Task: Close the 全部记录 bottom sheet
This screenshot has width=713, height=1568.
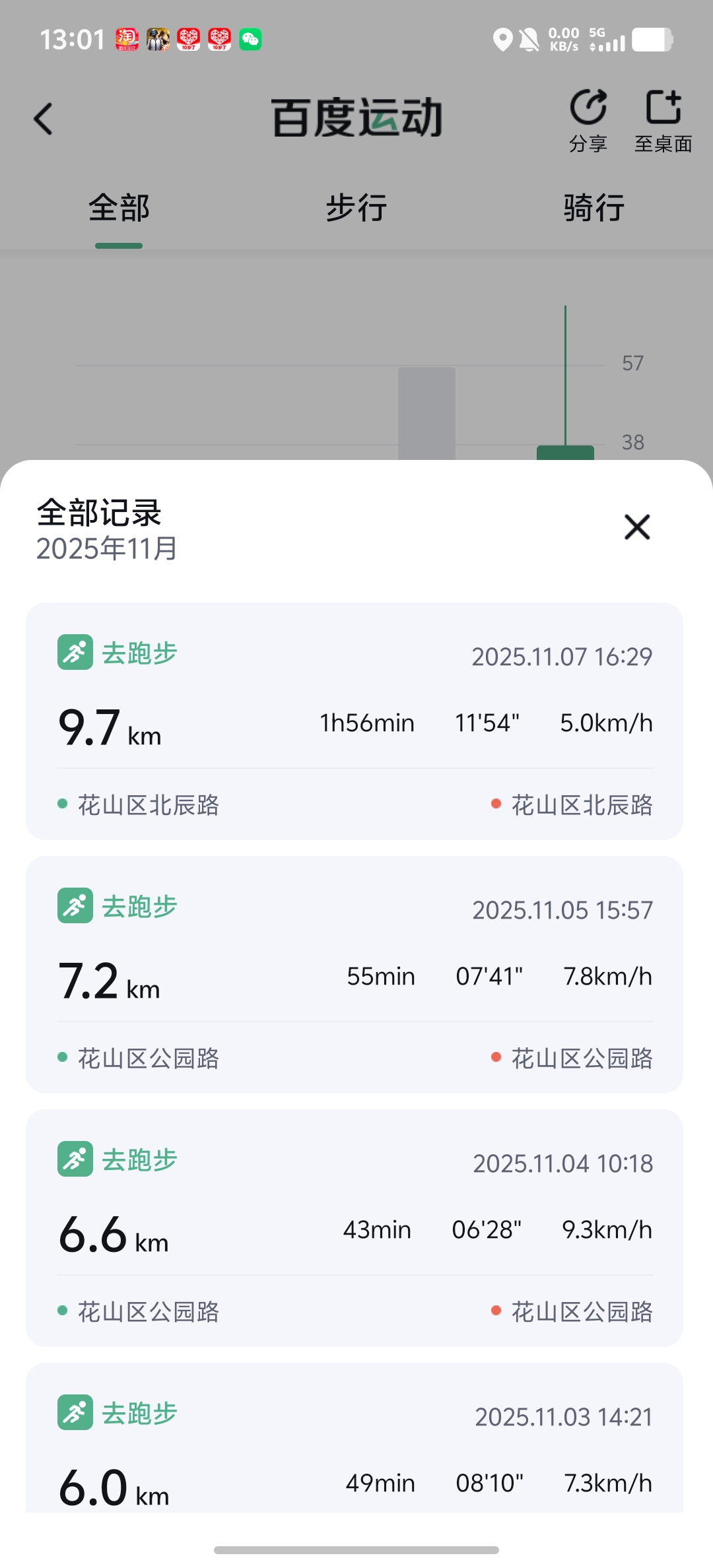Action: 637,527
